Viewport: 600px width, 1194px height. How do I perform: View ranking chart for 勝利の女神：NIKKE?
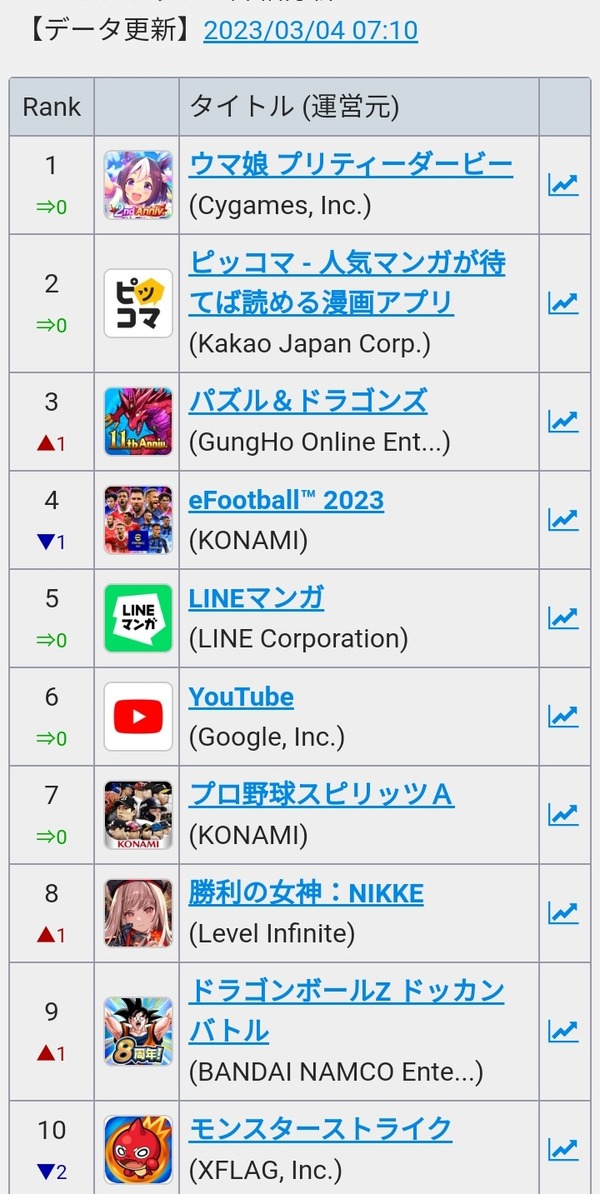[x=563, y=913]
